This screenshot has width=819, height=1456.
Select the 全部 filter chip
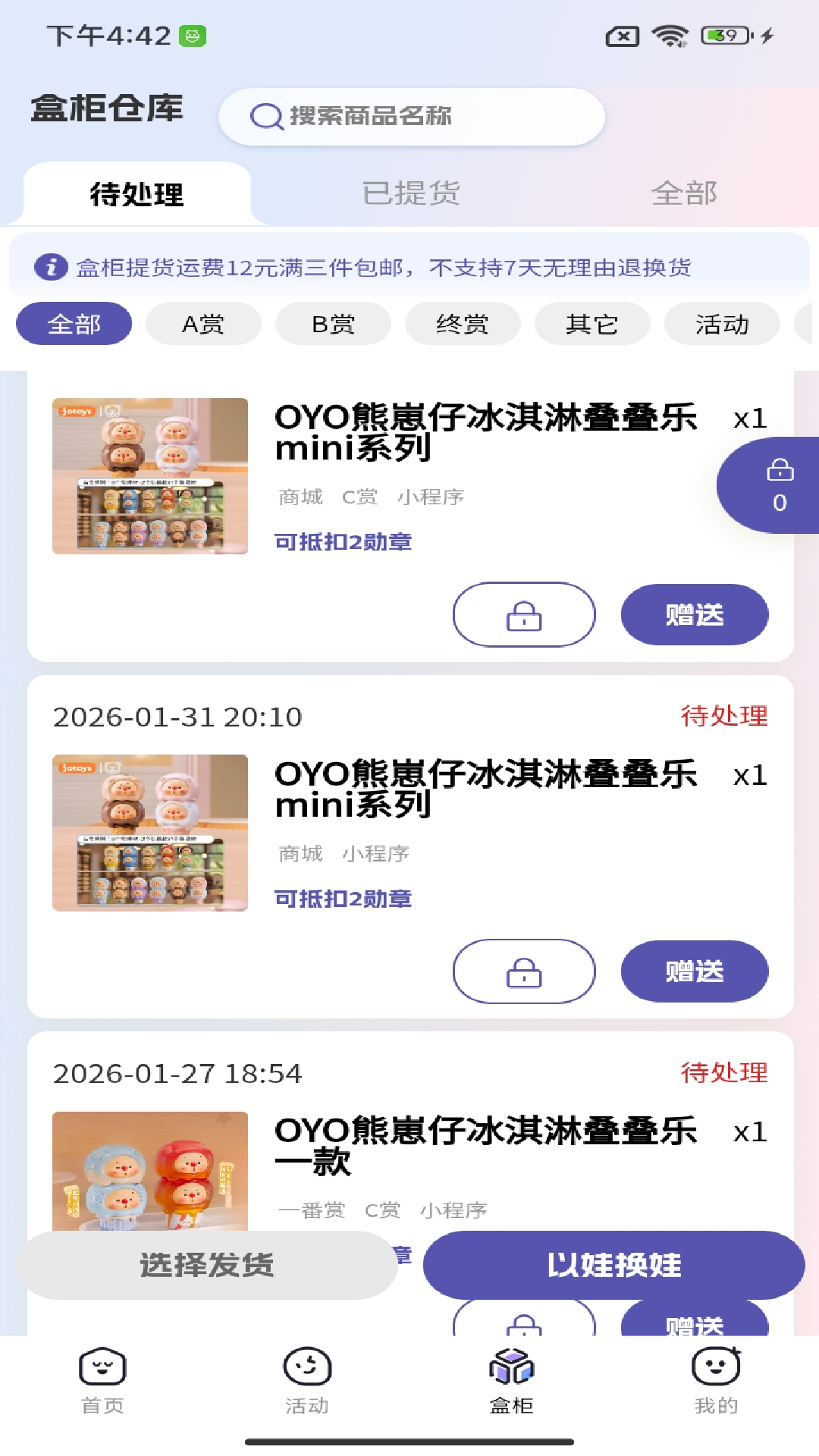click(74, 324)
